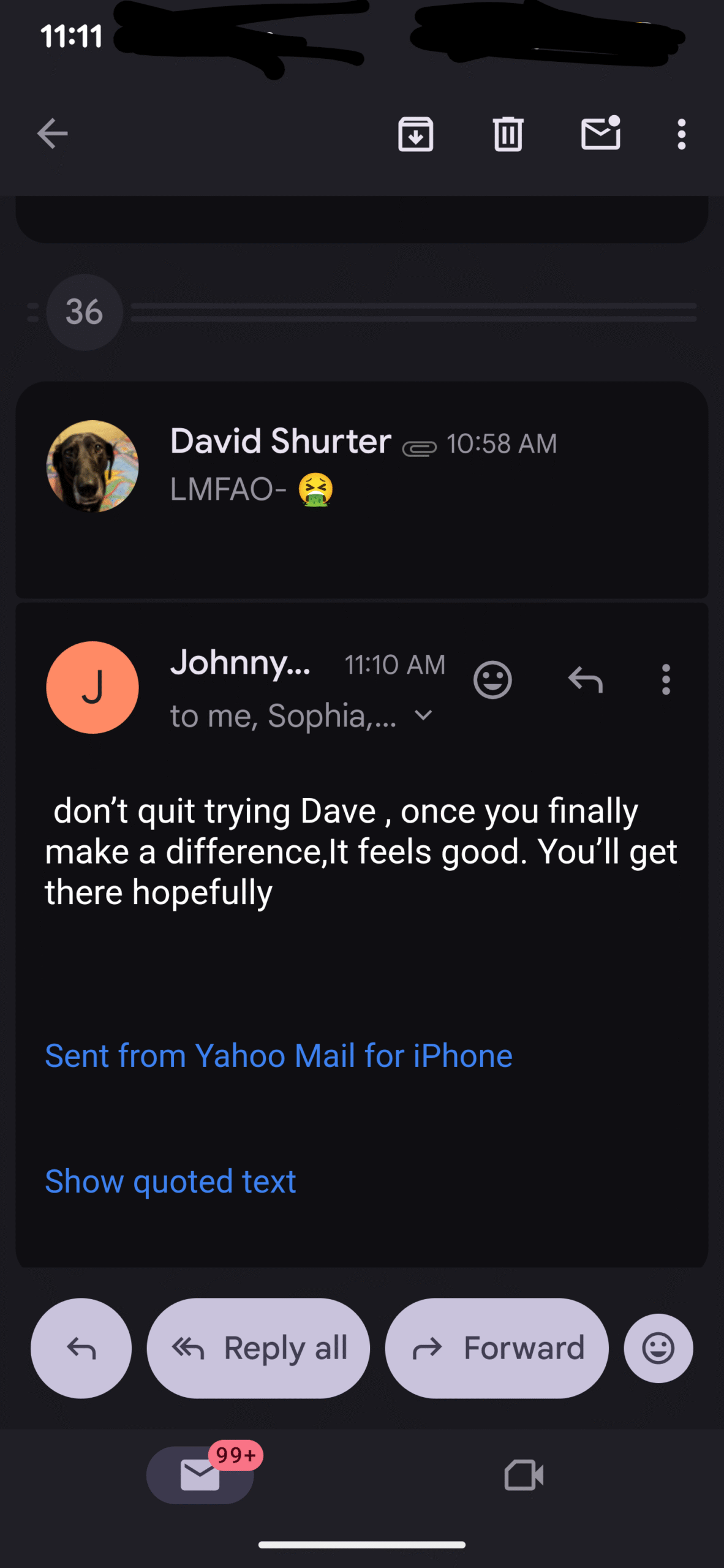The width and height of the screenshot is (724, 1568).
Task: Expand the 36 collapsed messages
Action: 85,312
